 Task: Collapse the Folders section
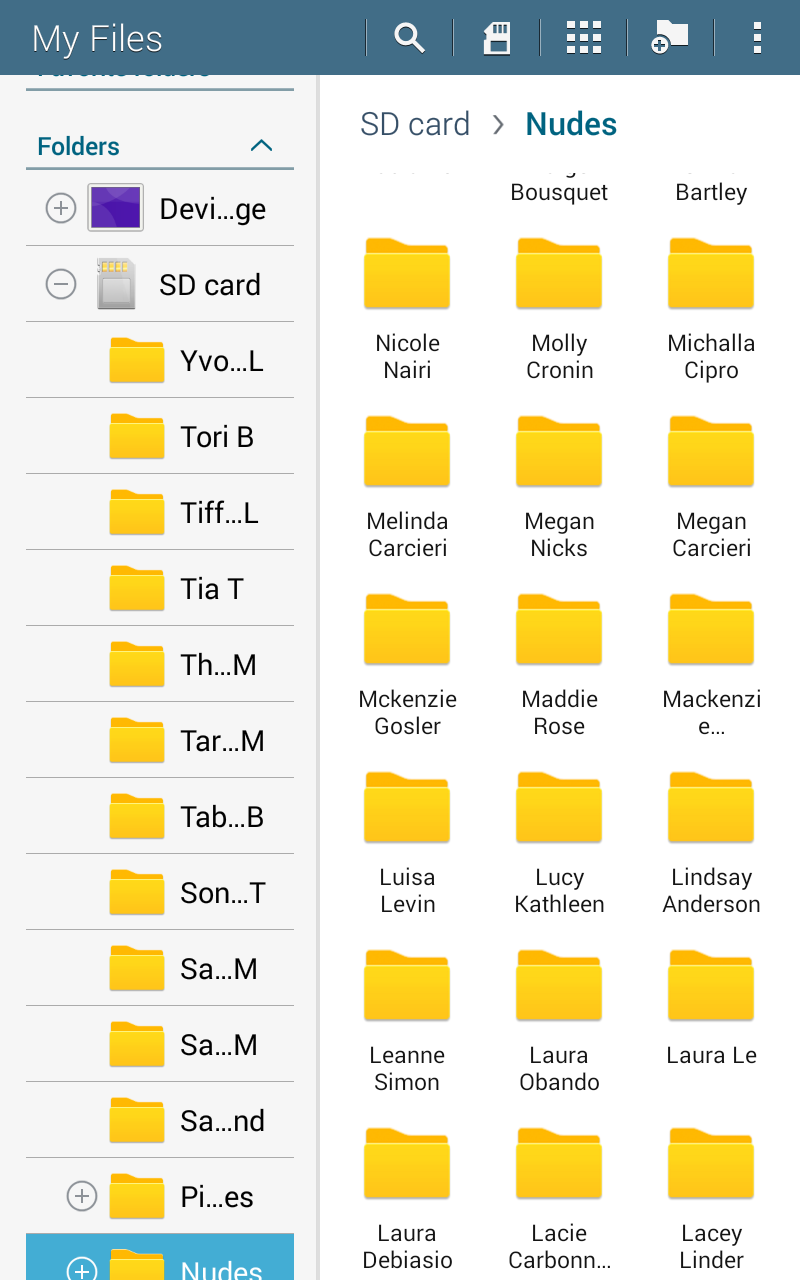[x=261, y=146]
